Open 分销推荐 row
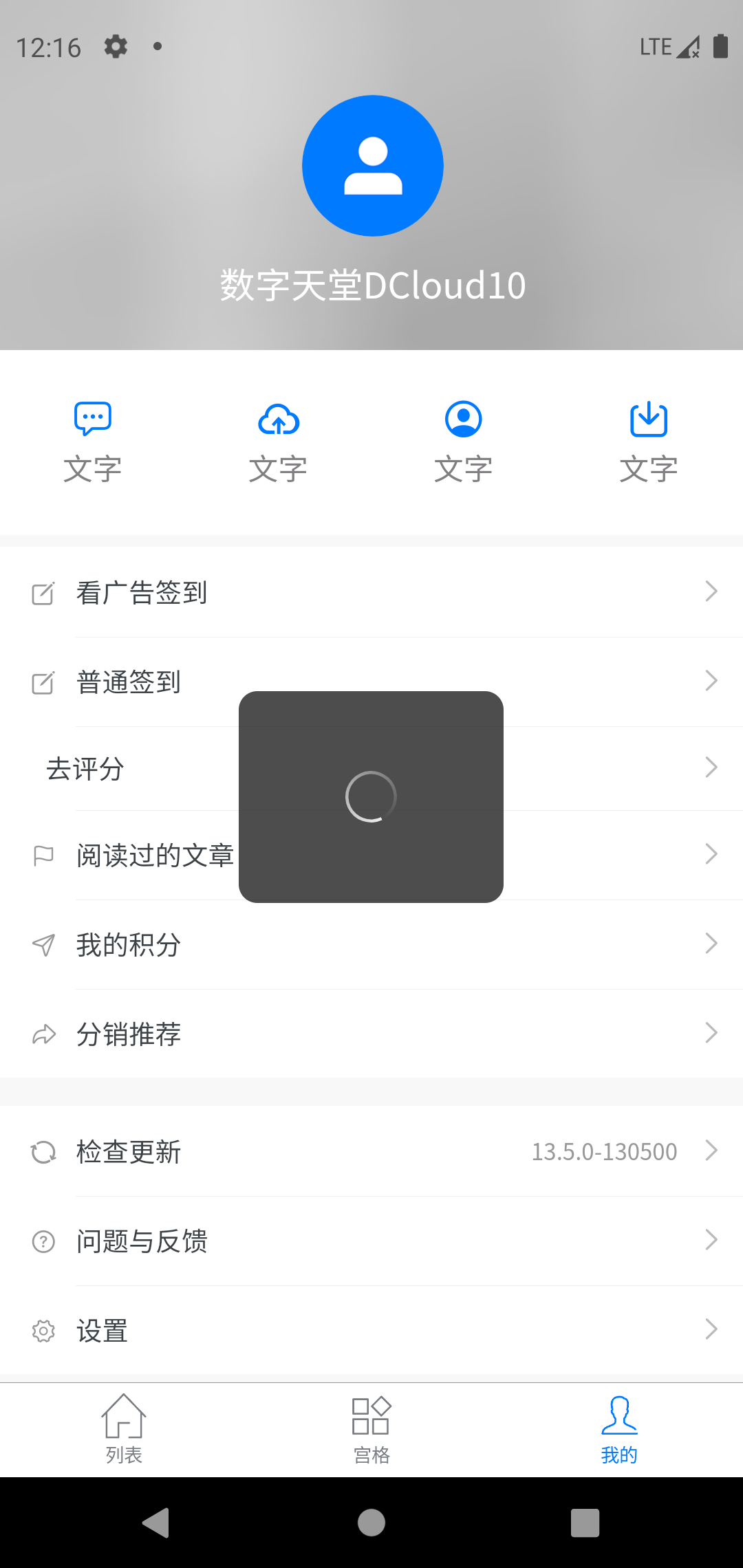The image size is (743, 1568). (x=371, y=1034)
